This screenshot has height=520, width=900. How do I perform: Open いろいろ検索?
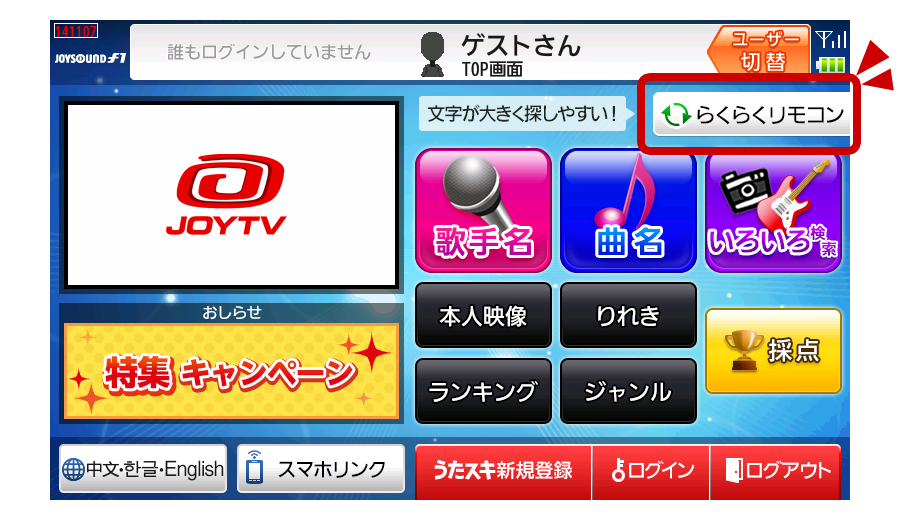[773, 210]
